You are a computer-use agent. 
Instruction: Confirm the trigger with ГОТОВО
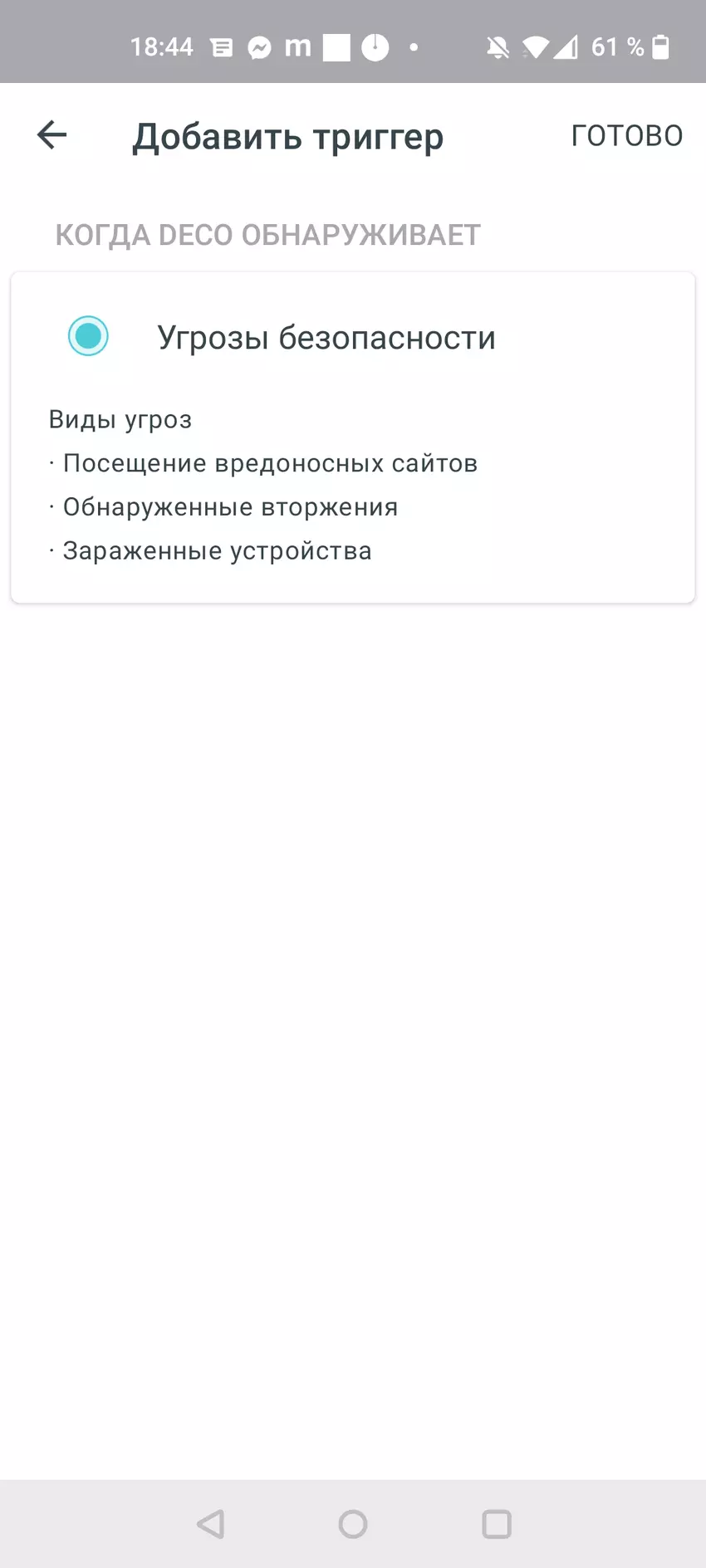point(626,135)
